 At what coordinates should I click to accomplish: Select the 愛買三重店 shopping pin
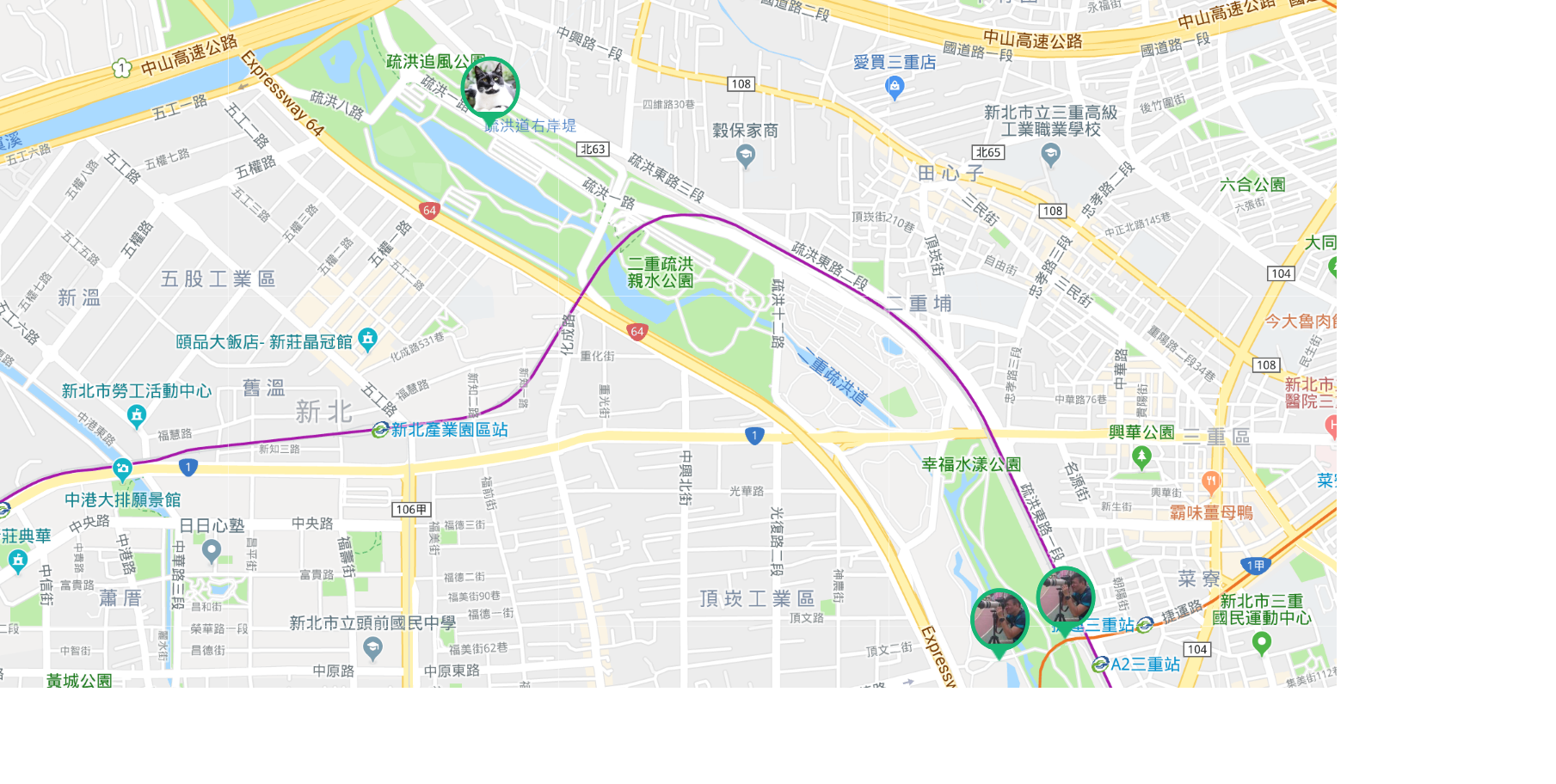point(895,86)
